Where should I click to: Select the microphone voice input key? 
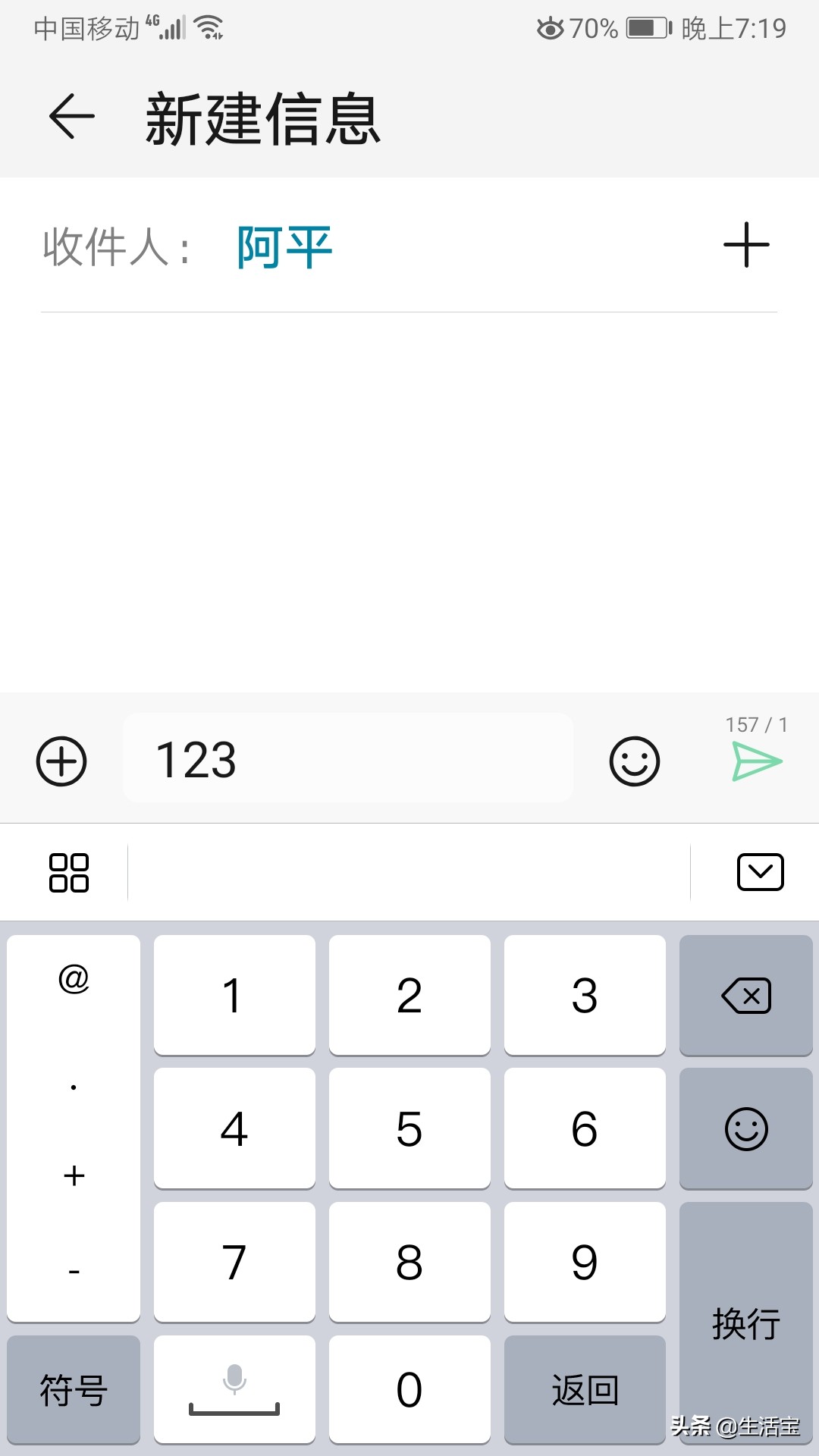[234, 1390]
